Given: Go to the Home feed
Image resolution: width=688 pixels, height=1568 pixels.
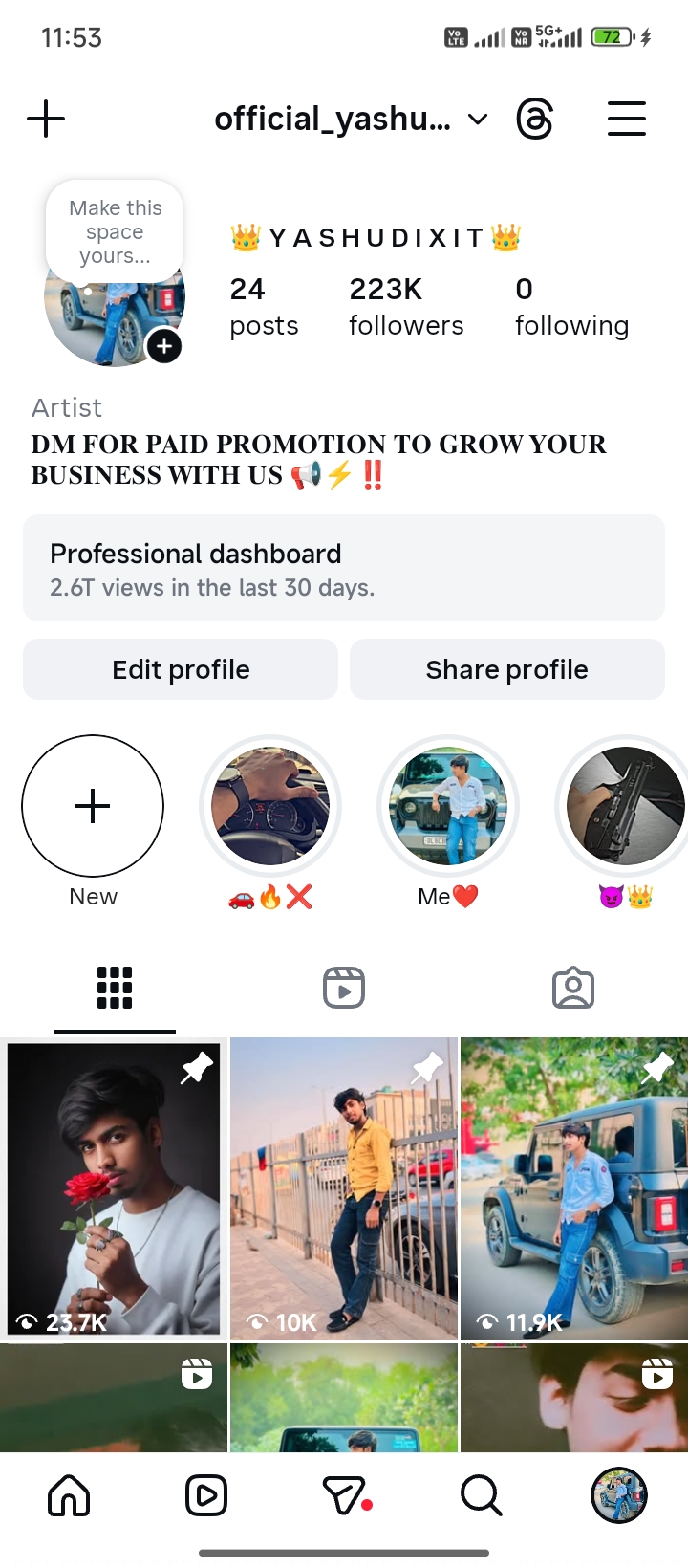Looking at the screenshot, I should 69,1495.
